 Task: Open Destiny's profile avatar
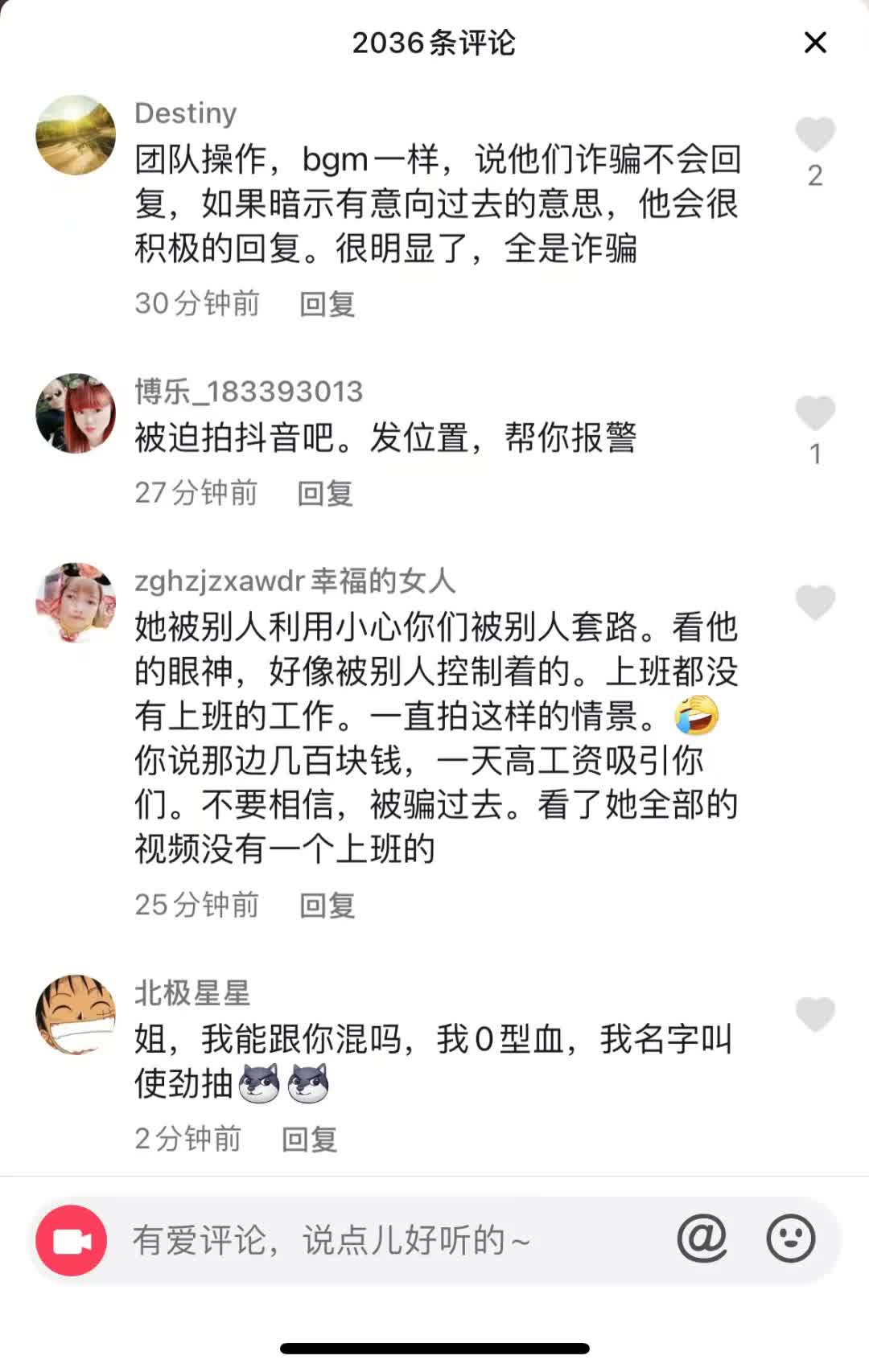[x=76, y=135]
